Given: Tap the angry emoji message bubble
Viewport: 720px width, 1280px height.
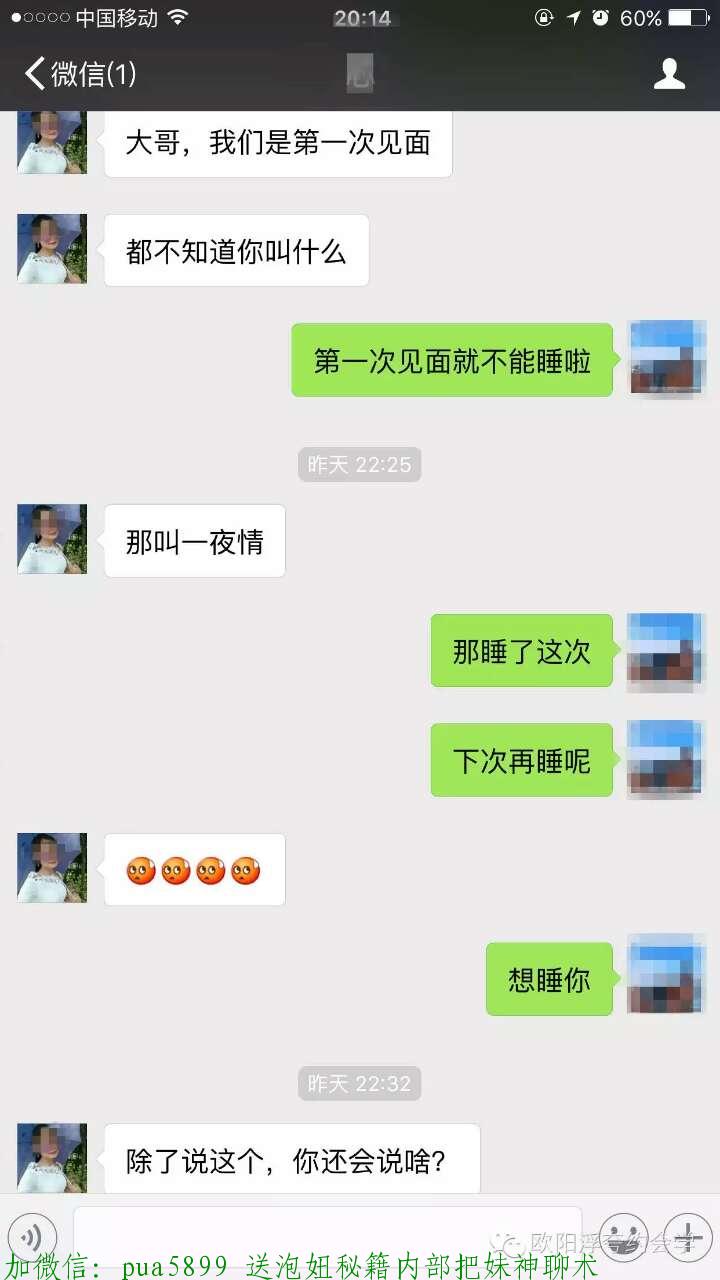Looking at the screenshot, I should point(194,869).
